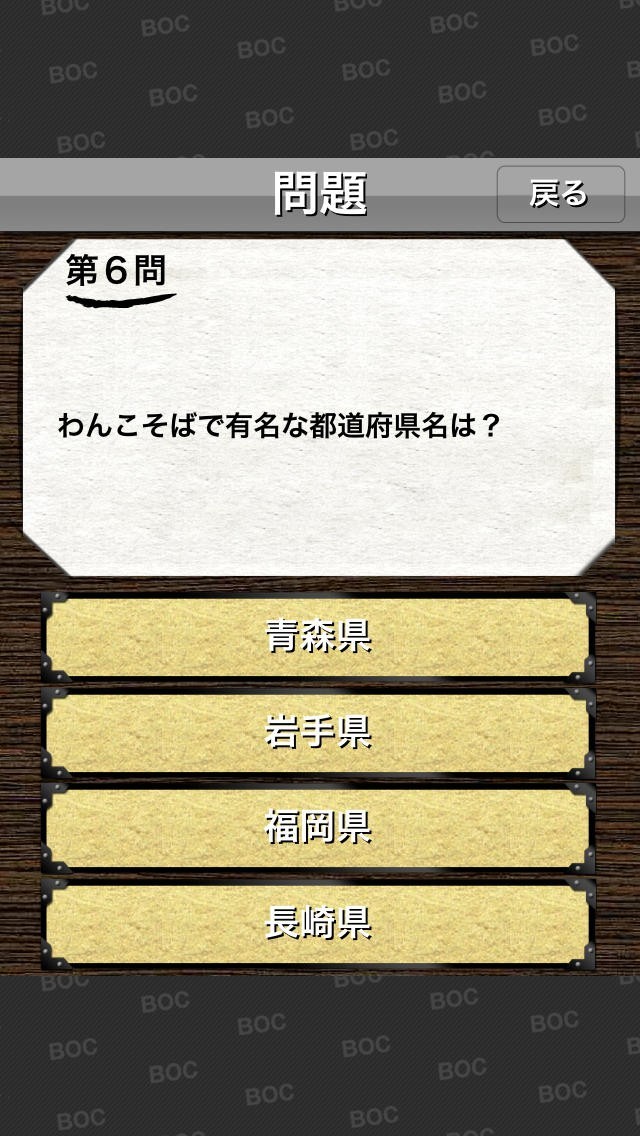Tap the 戻る back button

tap(560, 194)
